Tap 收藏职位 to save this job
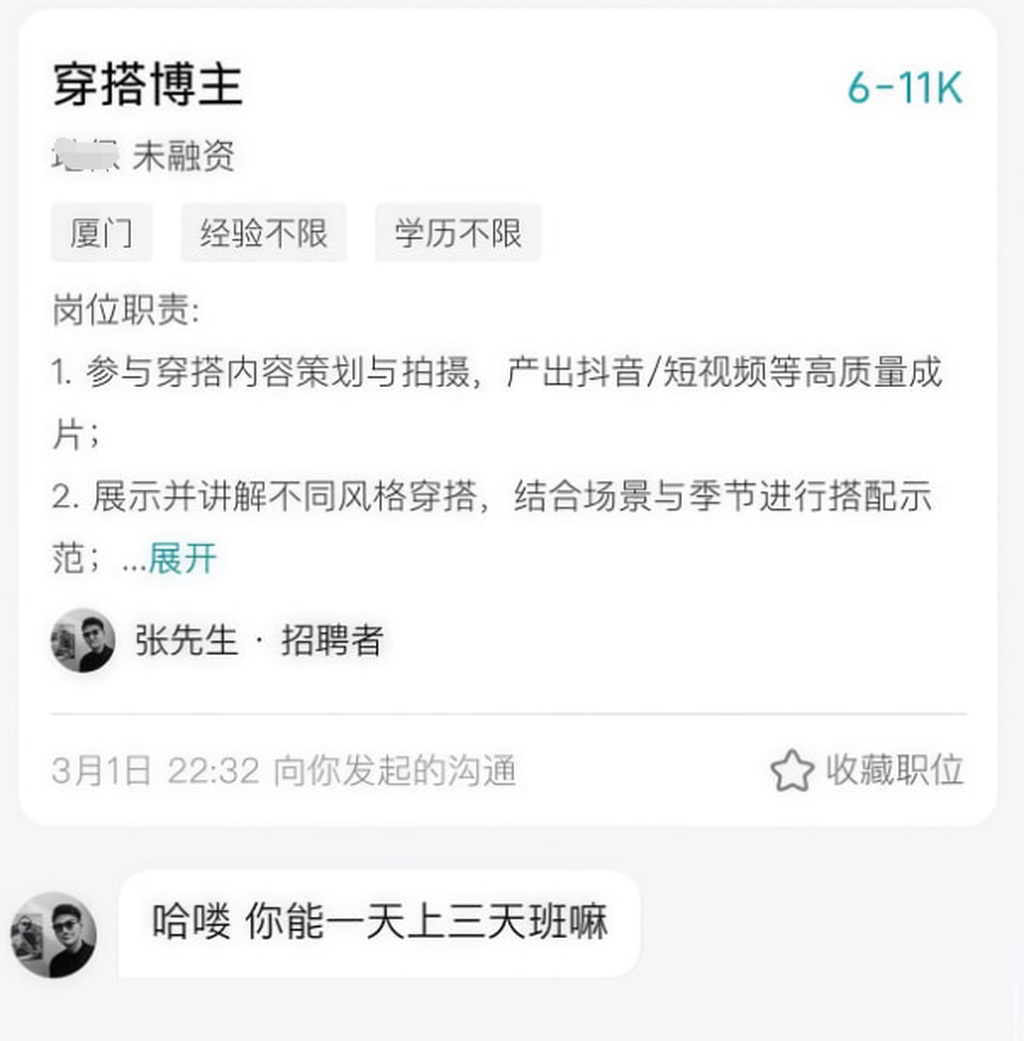The height and width of the screenshot is (1041, 1024). pos(867,771)
